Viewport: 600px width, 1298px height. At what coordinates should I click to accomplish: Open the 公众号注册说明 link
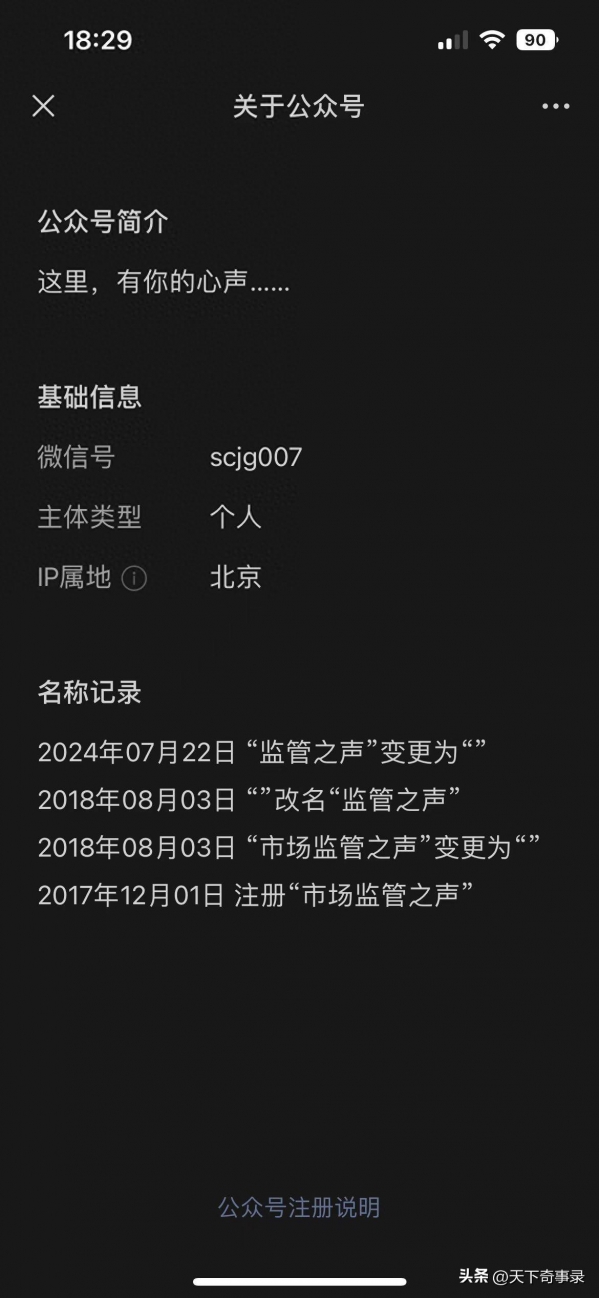[x=299, y=1207]
